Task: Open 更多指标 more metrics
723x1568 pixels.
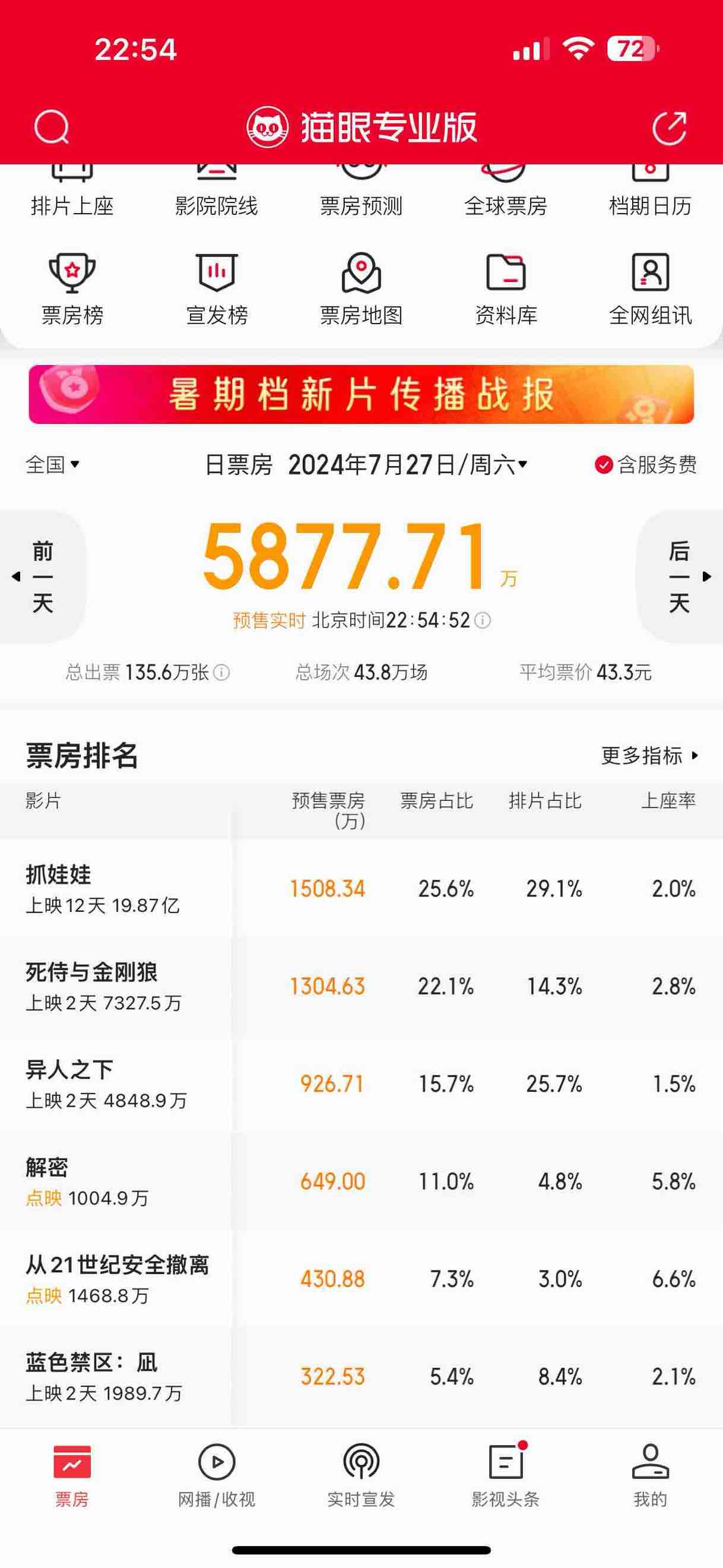Action: tap(649, 755)
